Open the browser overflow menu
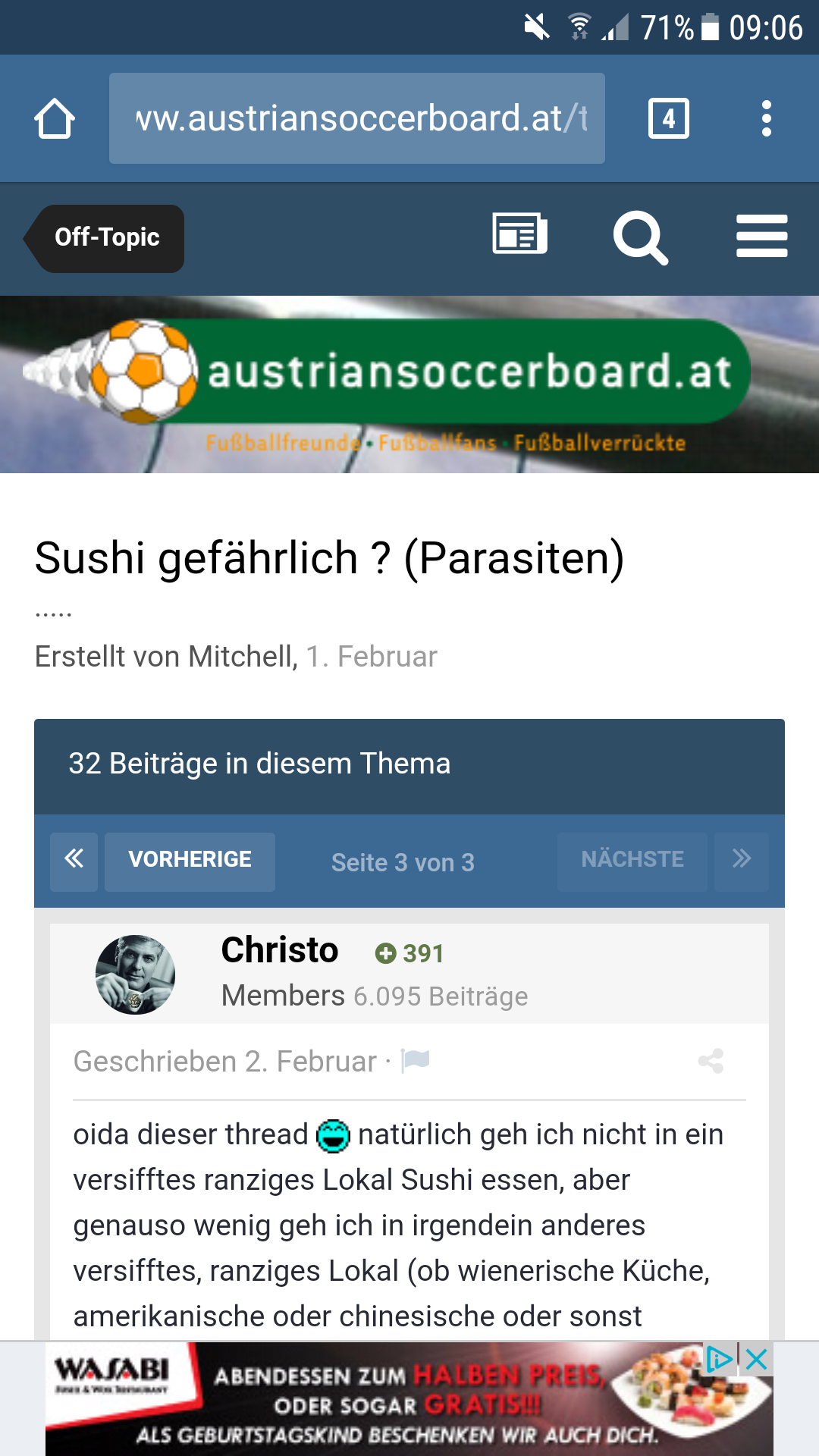 (x=767, y=118)
